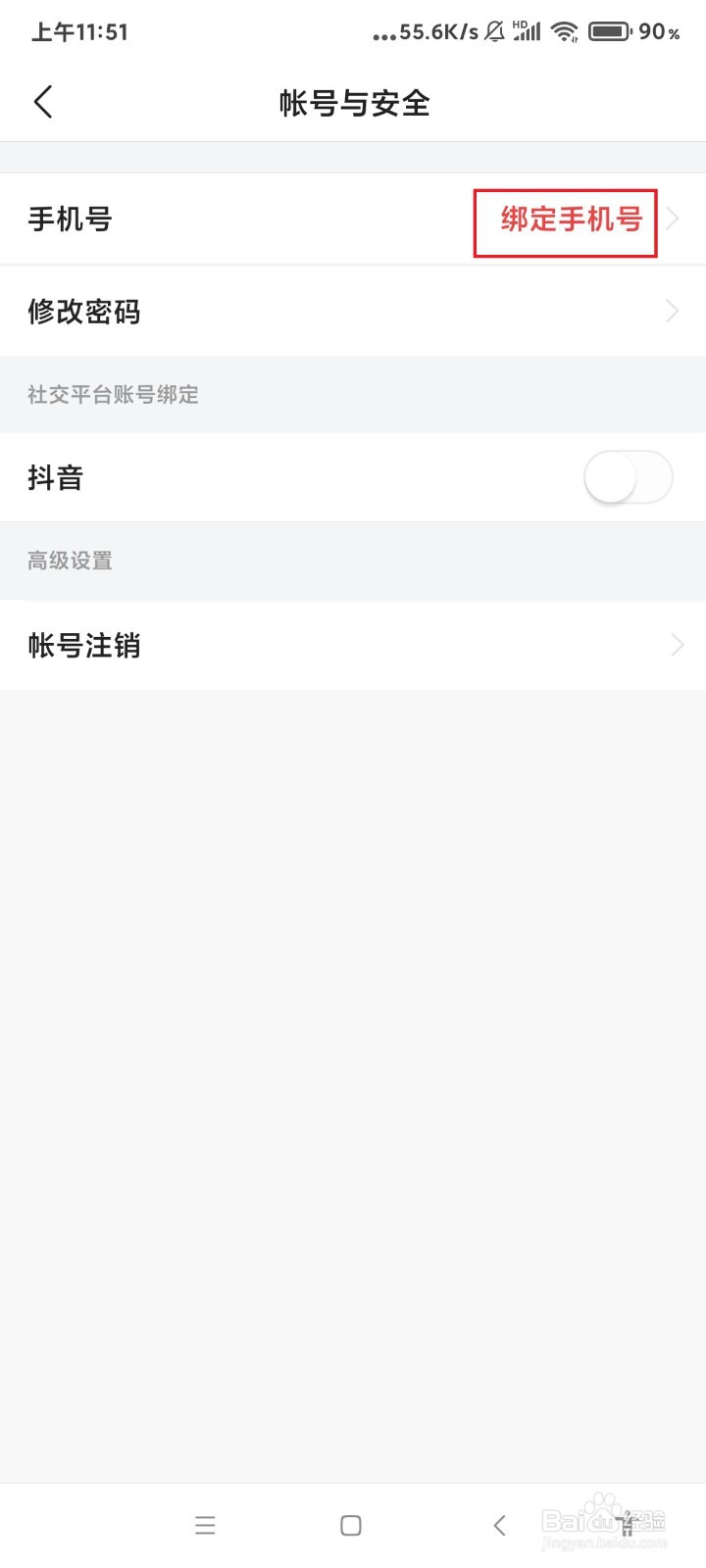Click the back arrow on the title bar
The height and width of the screenshot is (1568, 706).
point(43,101)
